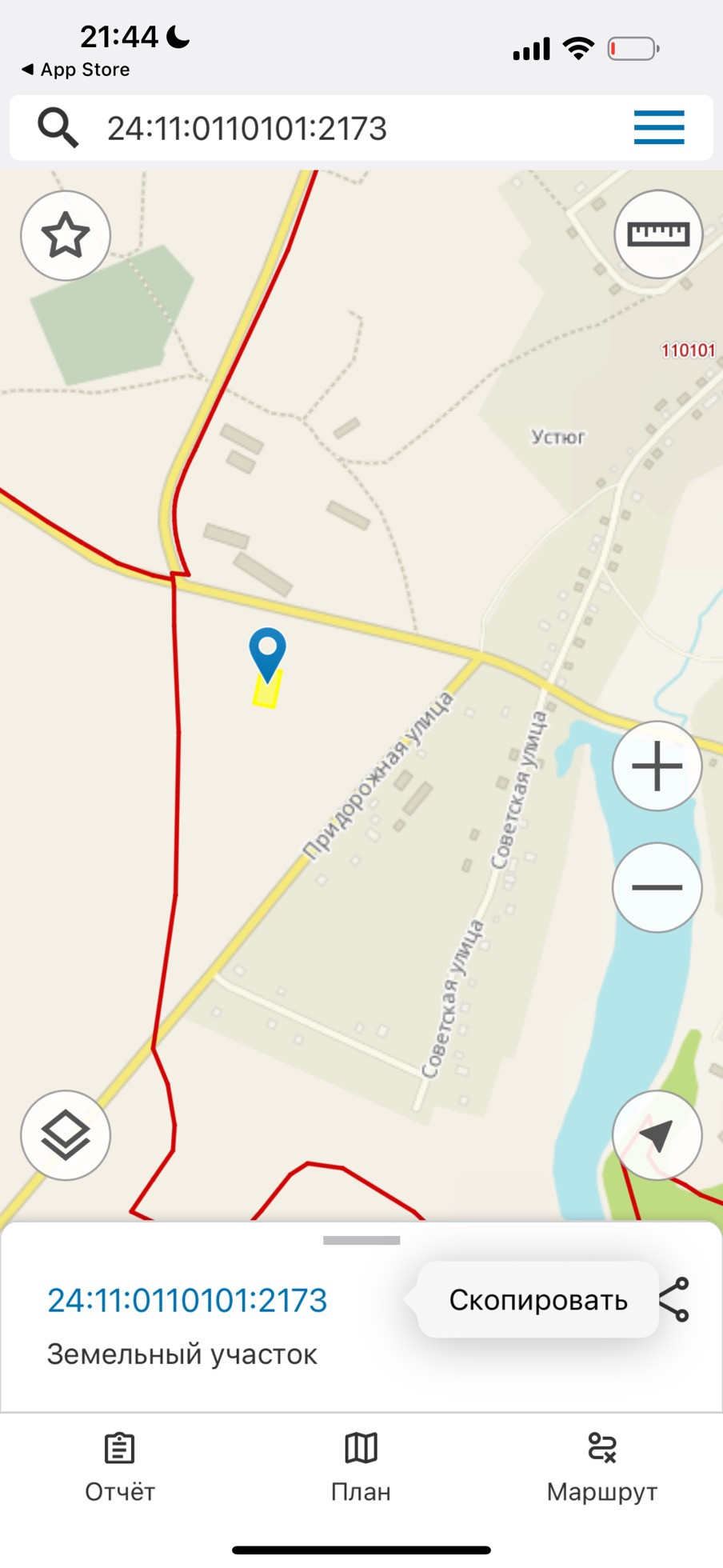Screen dimensions: 723x1568
Task: Open the ruler measurement tool
Action: [657, 234]
